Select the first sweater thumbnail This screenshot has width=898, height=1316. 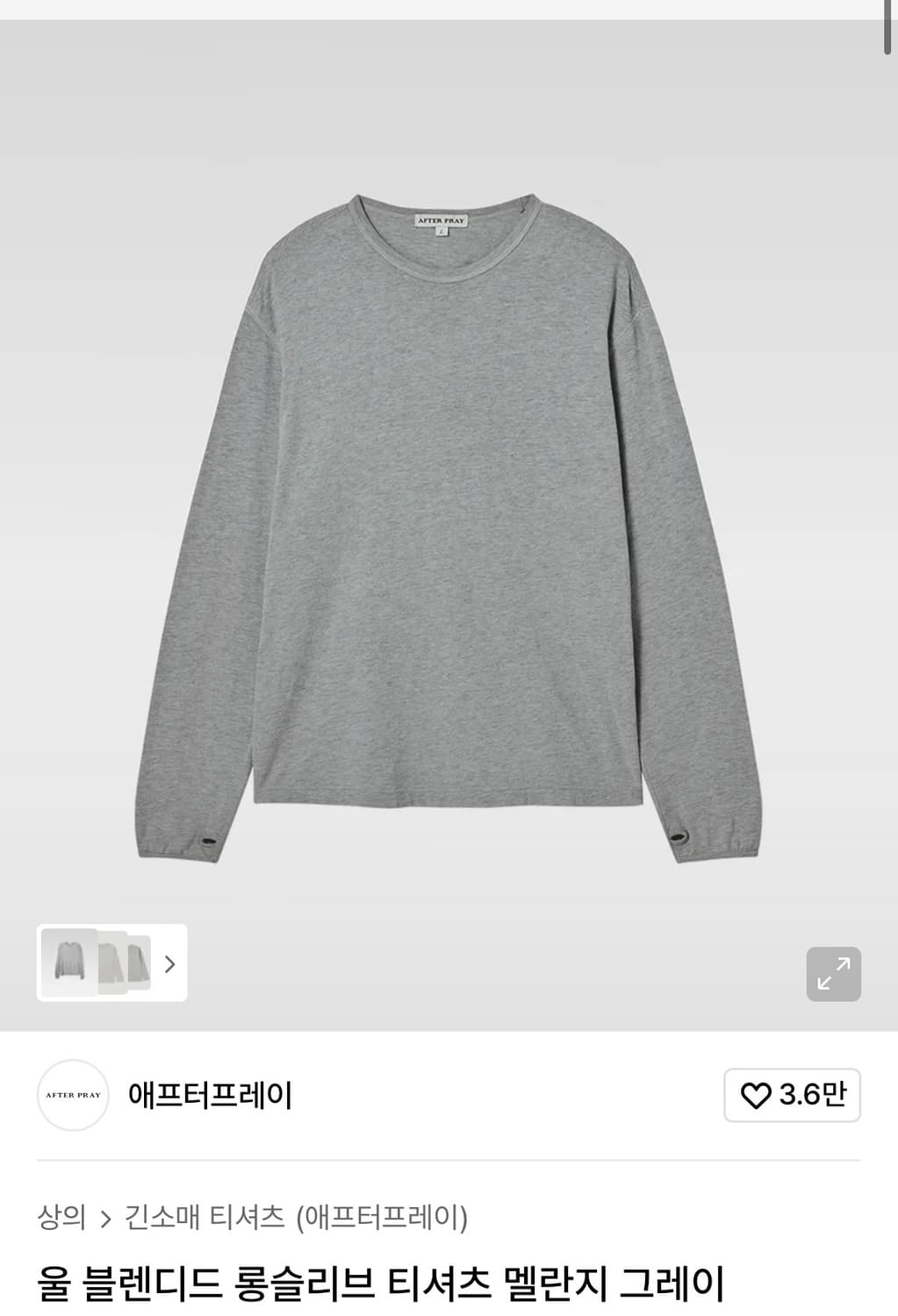[68, 962]
